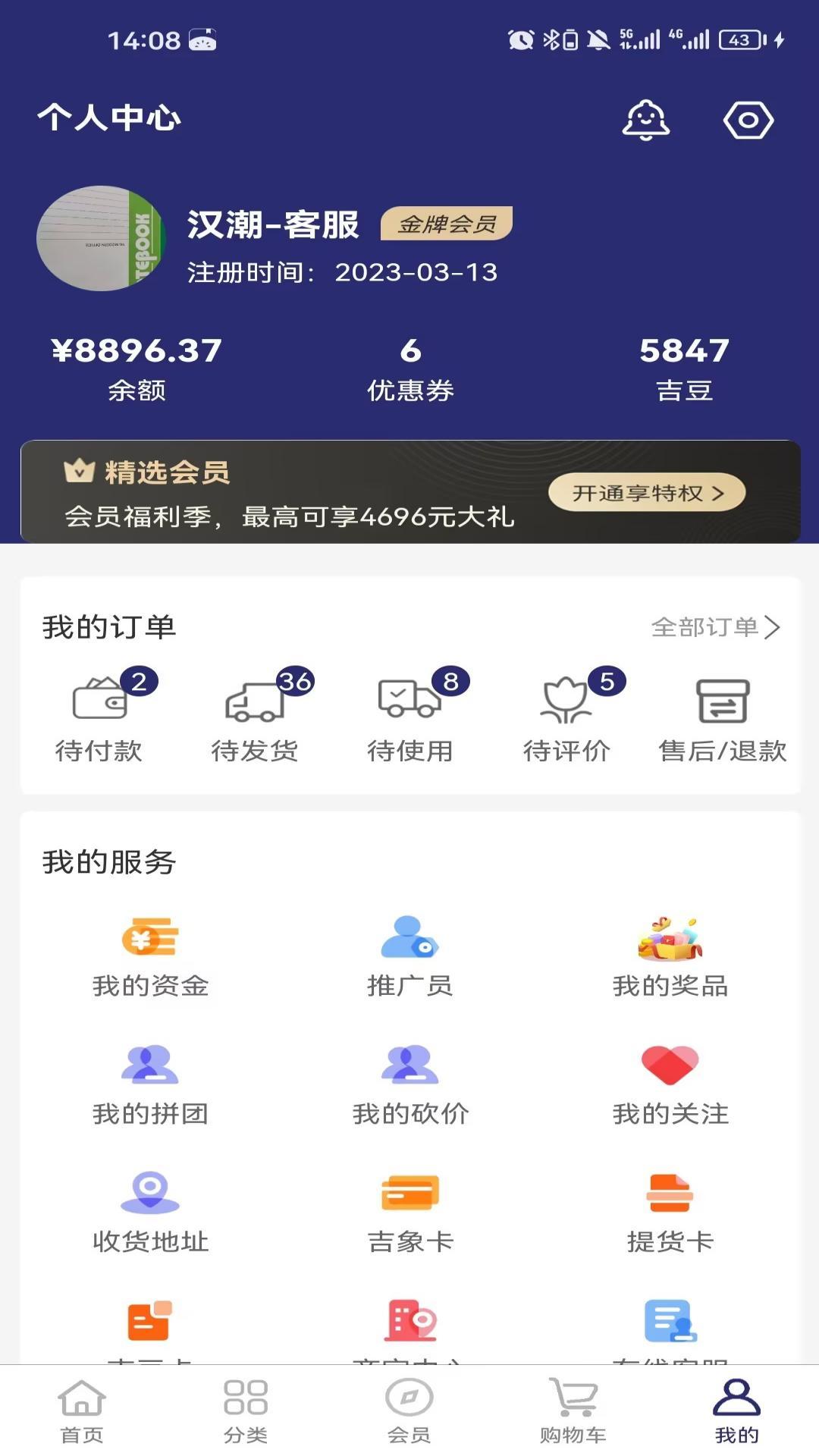Tap 开通享特权 membership privileges arrow
819x1456 pixels.
click(646, 491)
